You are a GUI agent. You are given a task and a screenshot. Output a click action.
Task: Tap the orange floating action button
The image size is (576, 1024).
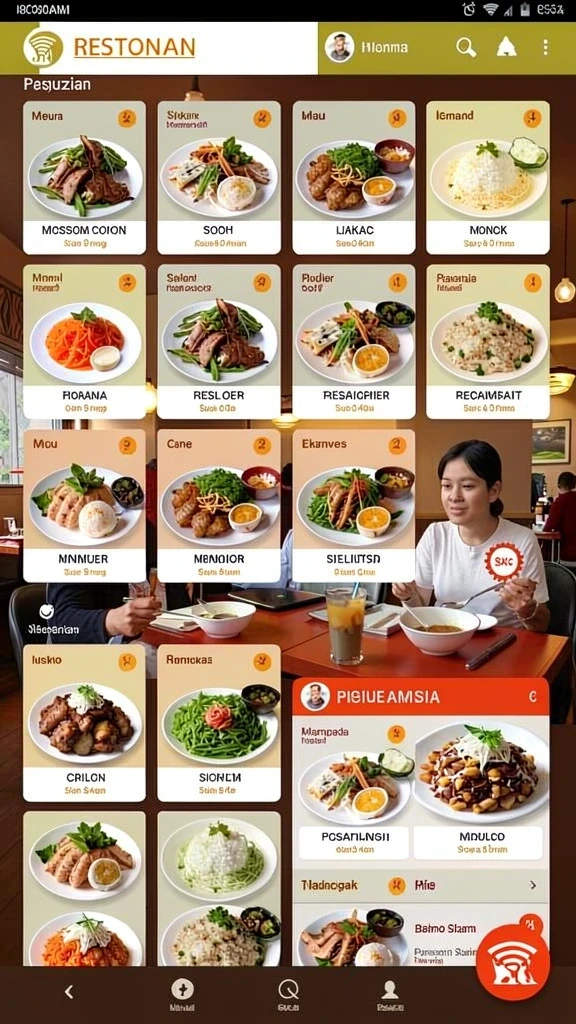[513, 963]
